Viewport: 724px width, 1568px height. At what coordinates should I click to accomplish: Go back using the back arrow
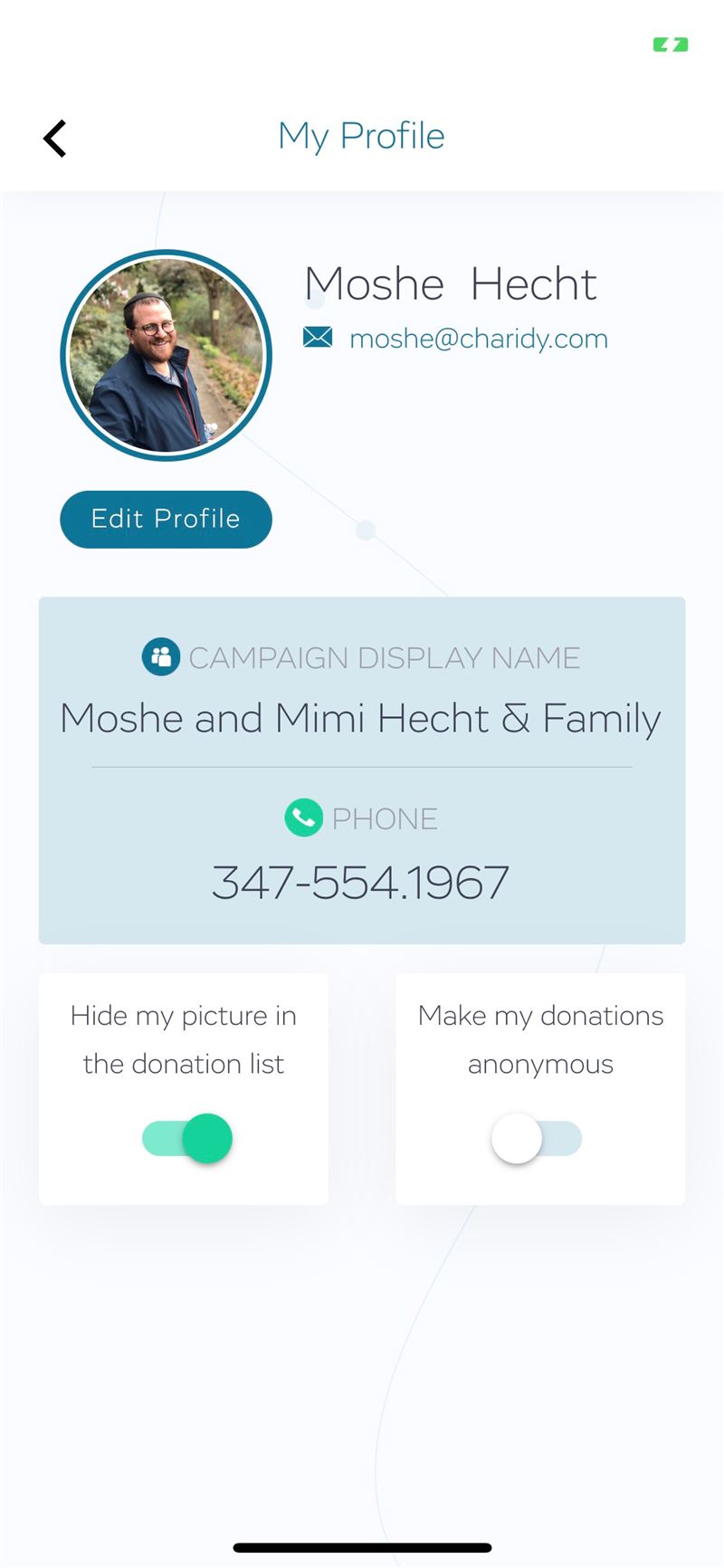(x=55, y=139)
